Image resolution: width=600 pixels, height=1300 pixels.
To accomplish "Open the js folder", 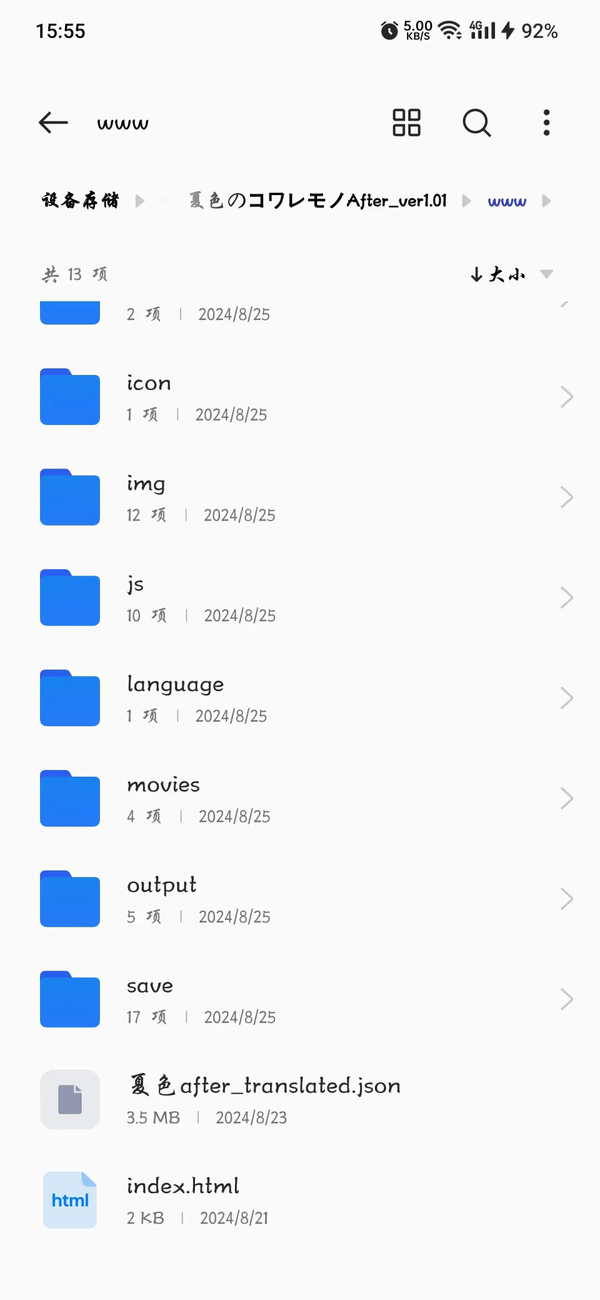I will [300, 598].
